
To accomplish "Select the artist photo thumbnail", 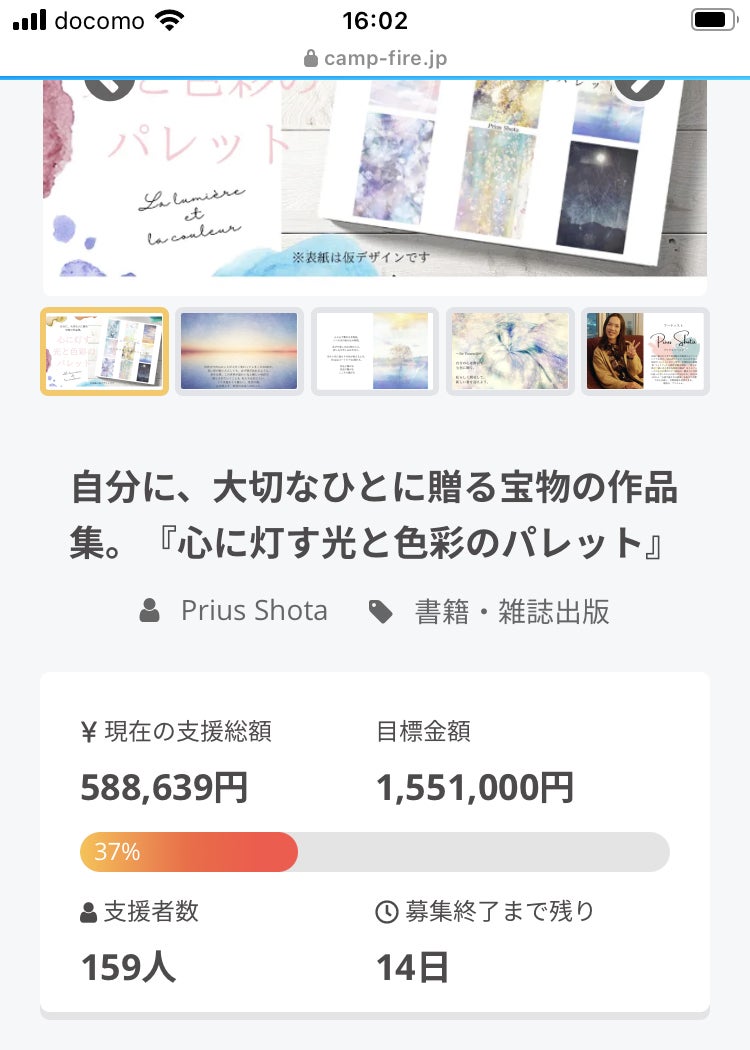I will point(645,351).
